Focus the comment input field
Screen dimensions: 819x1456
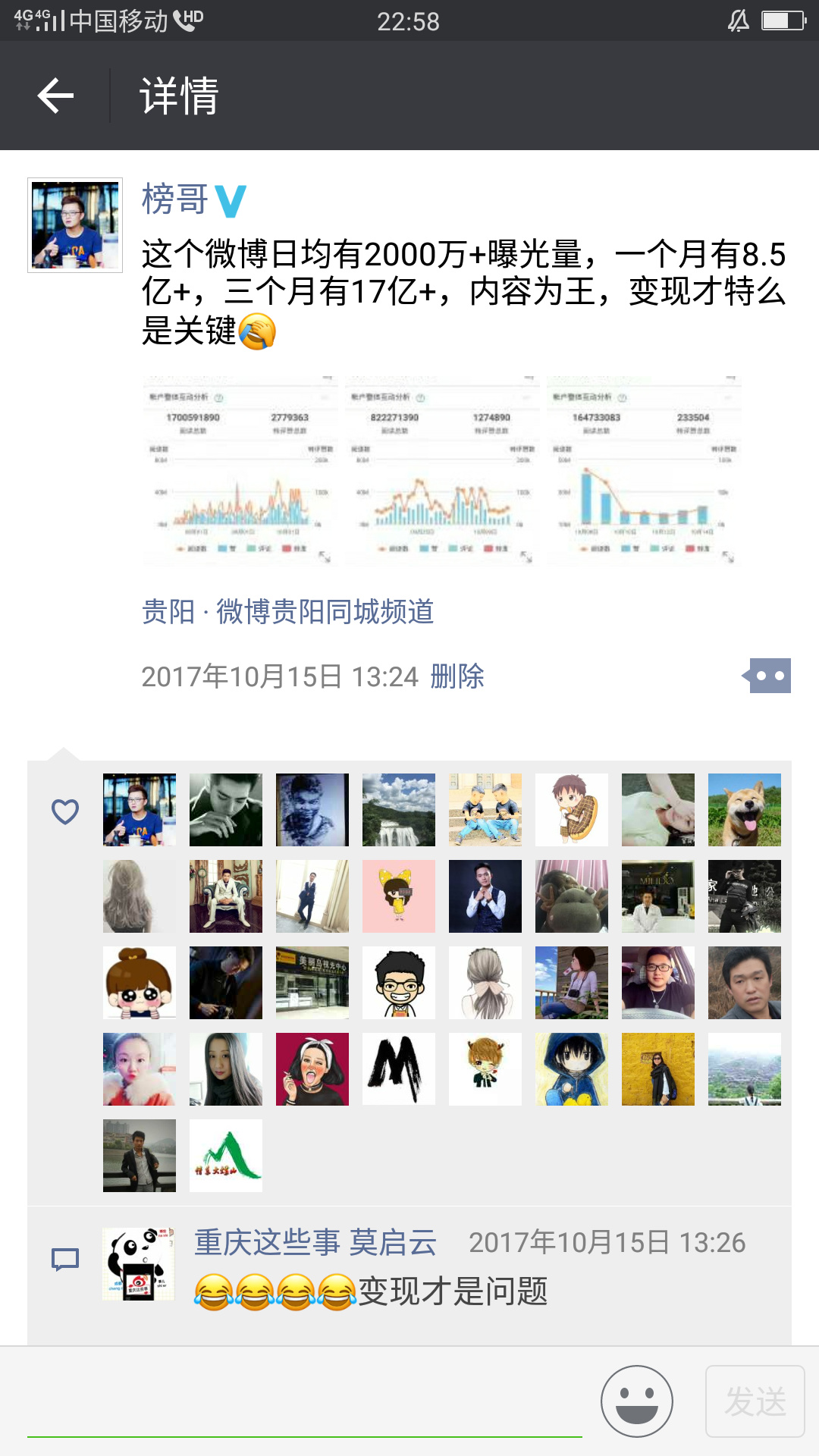click(x=303, y=1403)
